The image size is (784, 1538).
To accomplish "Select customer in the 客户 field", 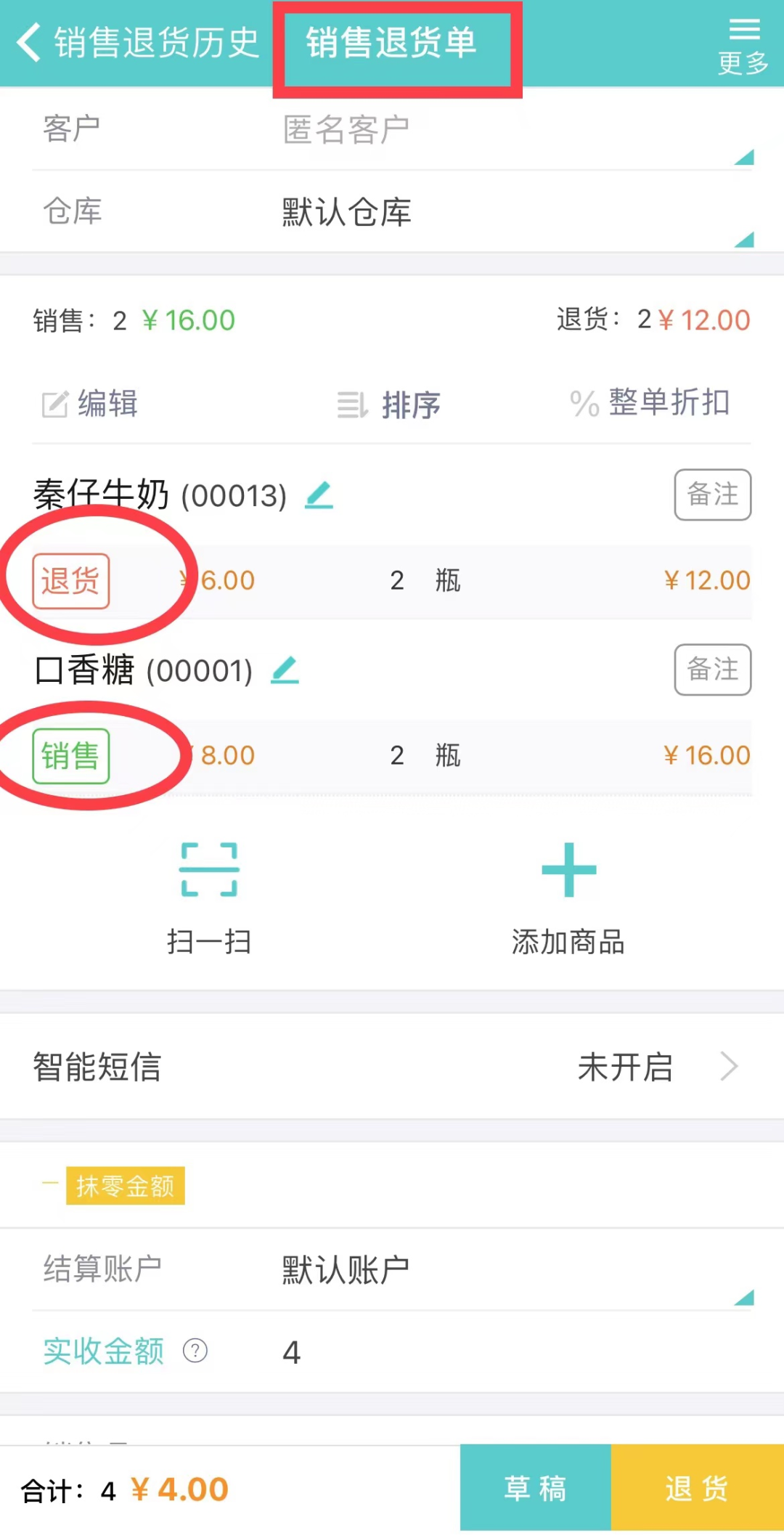I will pyautogui.click(x=392, y=129).
